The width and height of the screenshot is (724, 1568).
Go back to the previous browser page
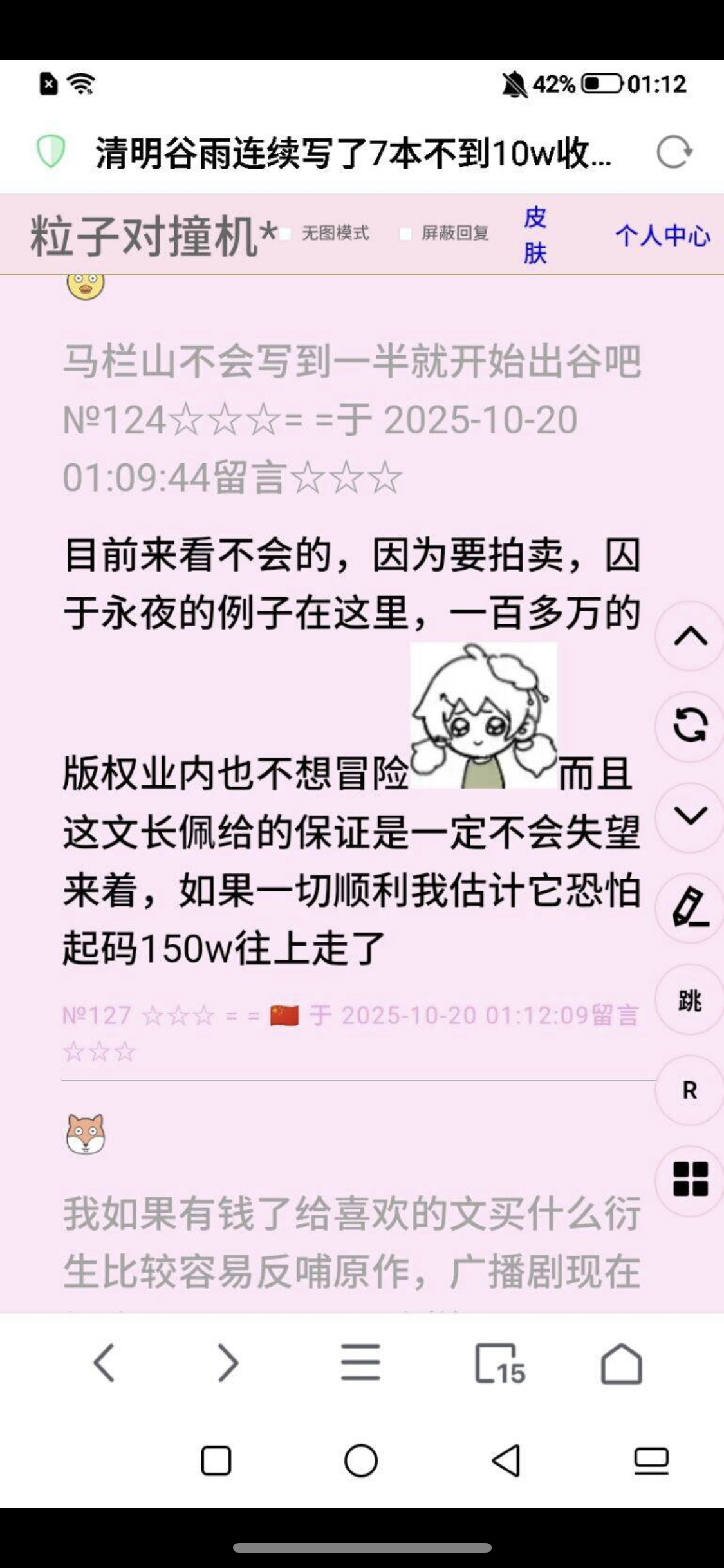[104, 1363]
